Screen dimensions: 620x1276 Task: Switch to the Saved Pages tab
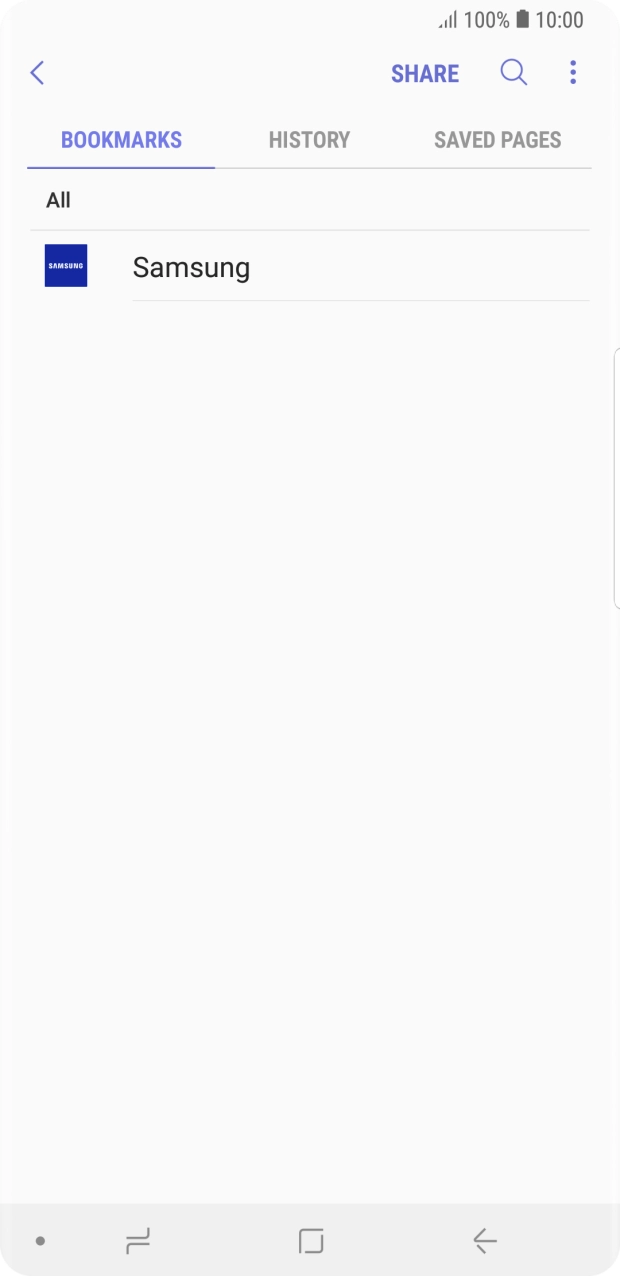click(x=497, y=140)
